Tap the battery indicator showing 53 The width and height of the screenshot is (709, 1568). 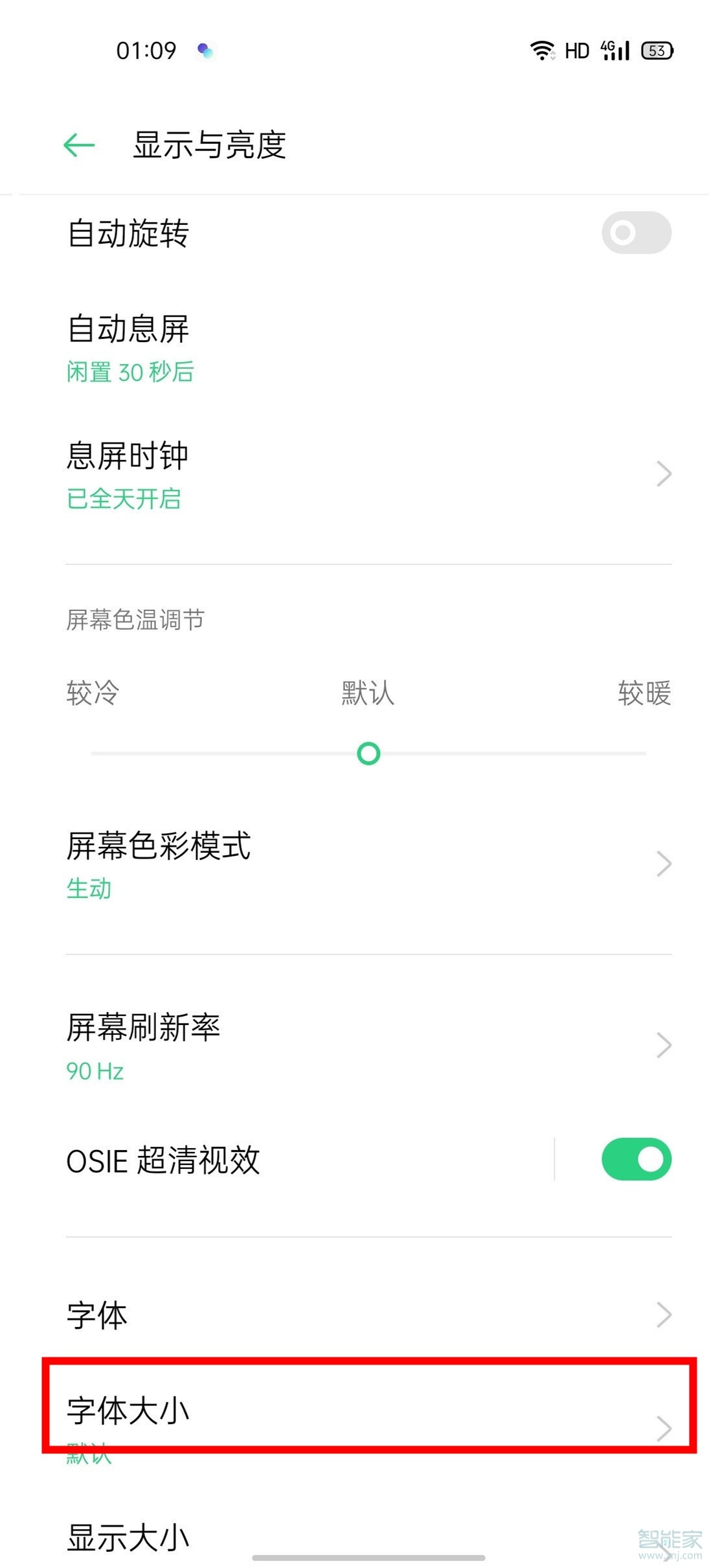(658, 50)
